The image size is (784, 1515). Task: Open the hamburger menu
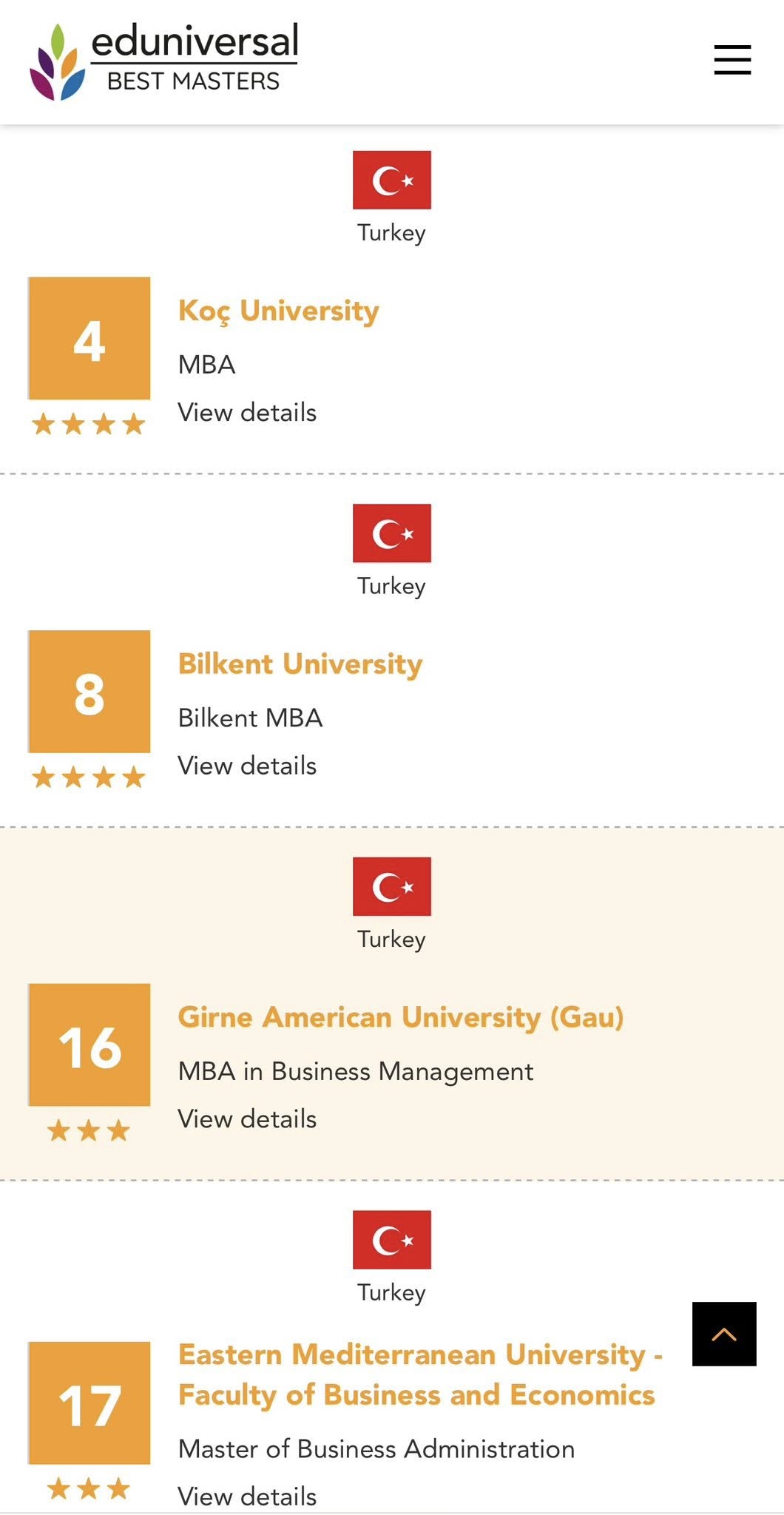pos(732,60)
